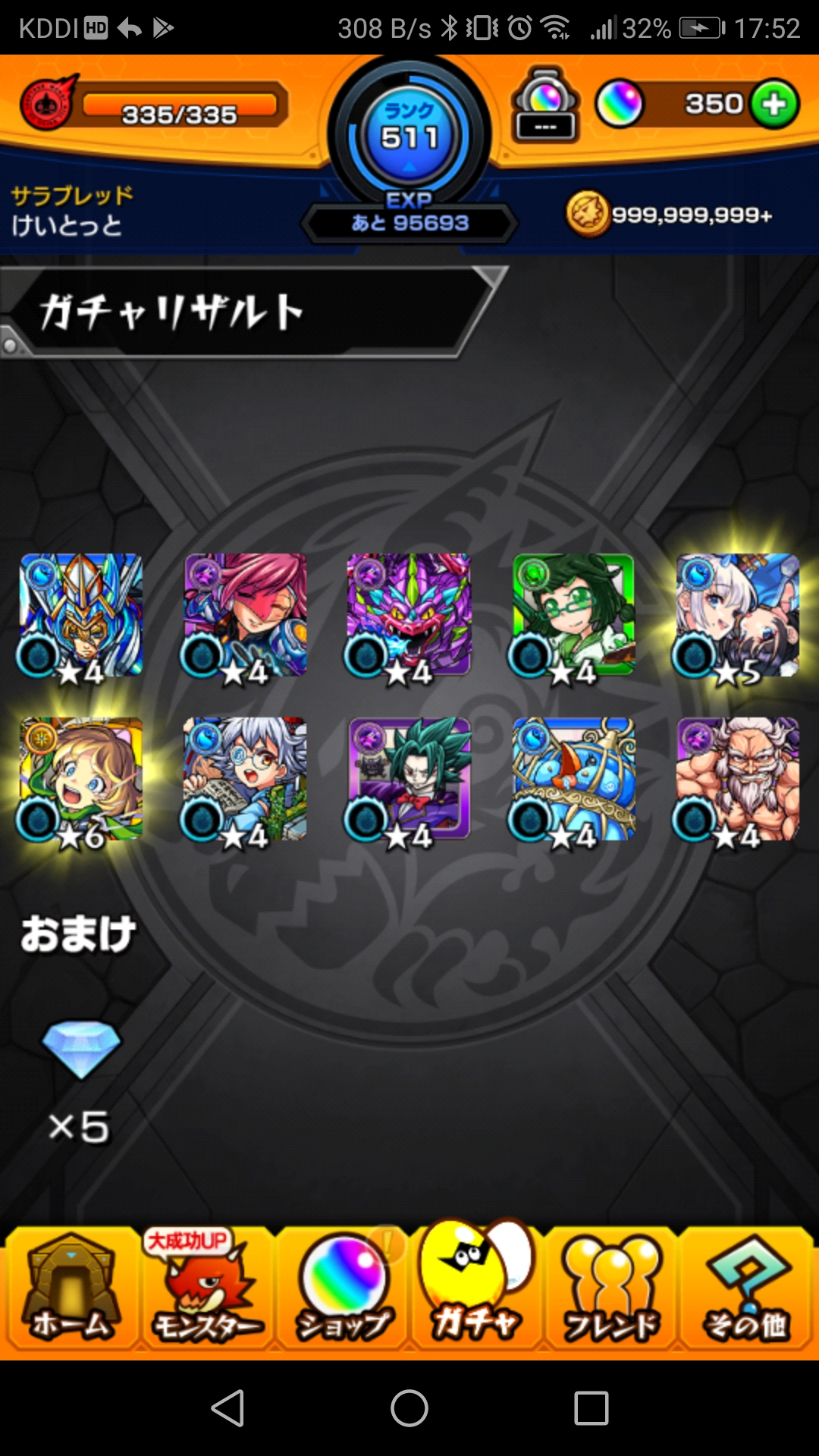Viewport: 819px width, 1456px height.
Task: Open the purple dragon ★4 monster
Action: (409, 616)
